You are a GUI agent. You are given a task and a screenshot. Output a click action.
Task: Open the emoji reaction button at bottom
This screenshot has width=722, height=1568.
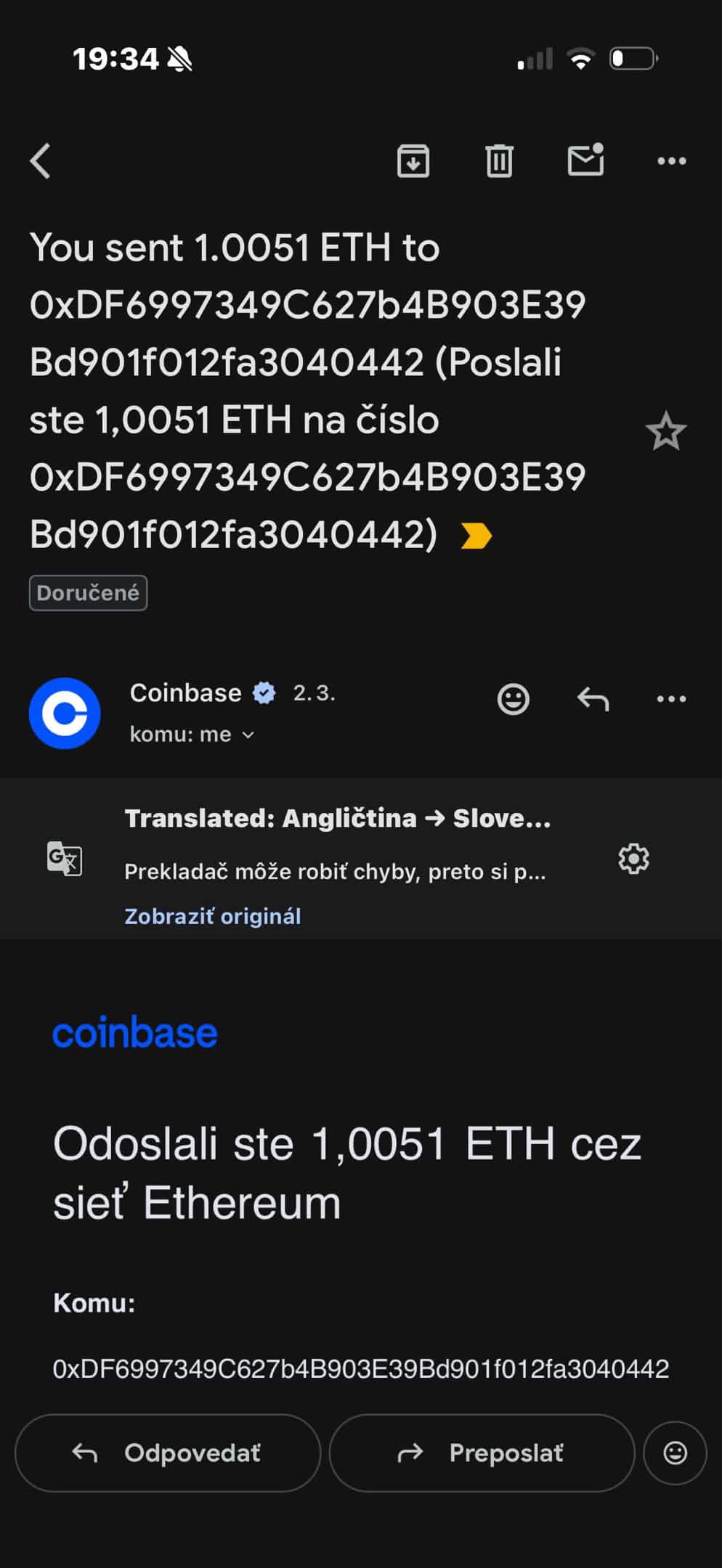tap(675, 1453)
